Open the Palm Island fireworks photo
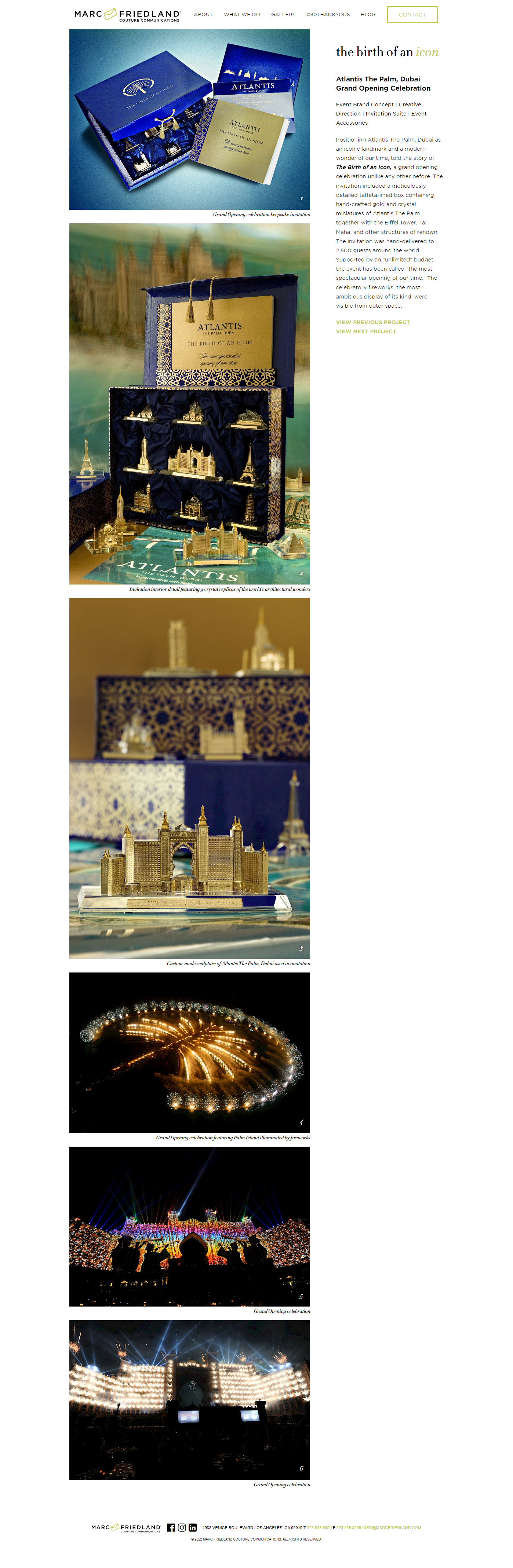This screenshot has width=513, height=1568. click(189, 1052)
